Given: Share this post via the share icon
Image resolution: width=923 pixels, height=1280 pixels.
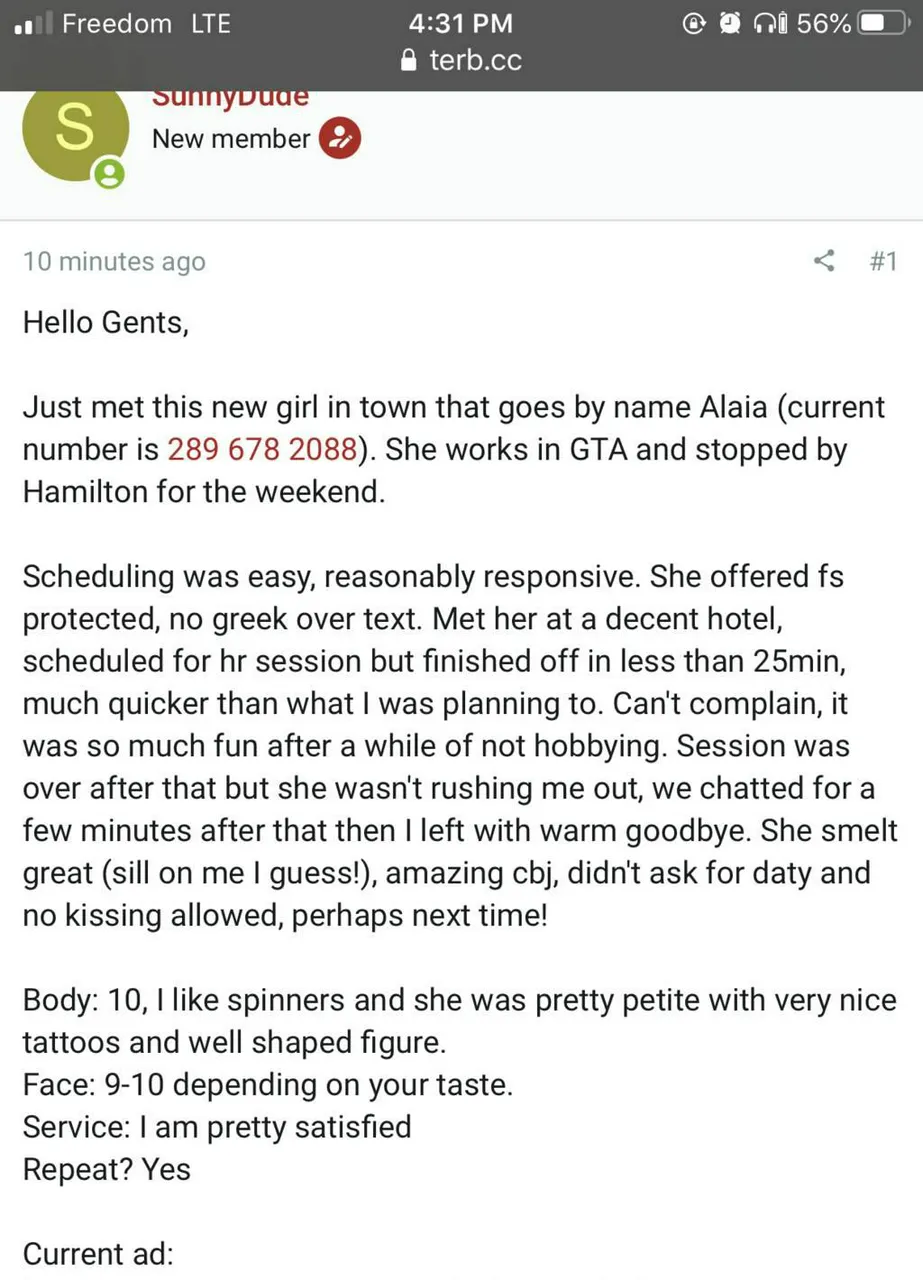Looking at the screenshot, I should (x=824, y=262).
